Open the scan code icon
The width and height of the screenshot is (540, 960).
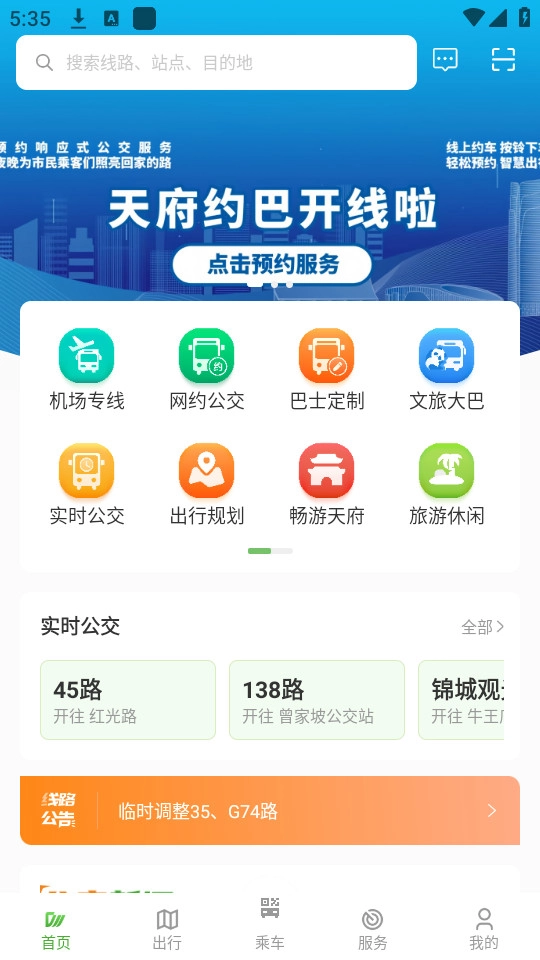point(503,60)
